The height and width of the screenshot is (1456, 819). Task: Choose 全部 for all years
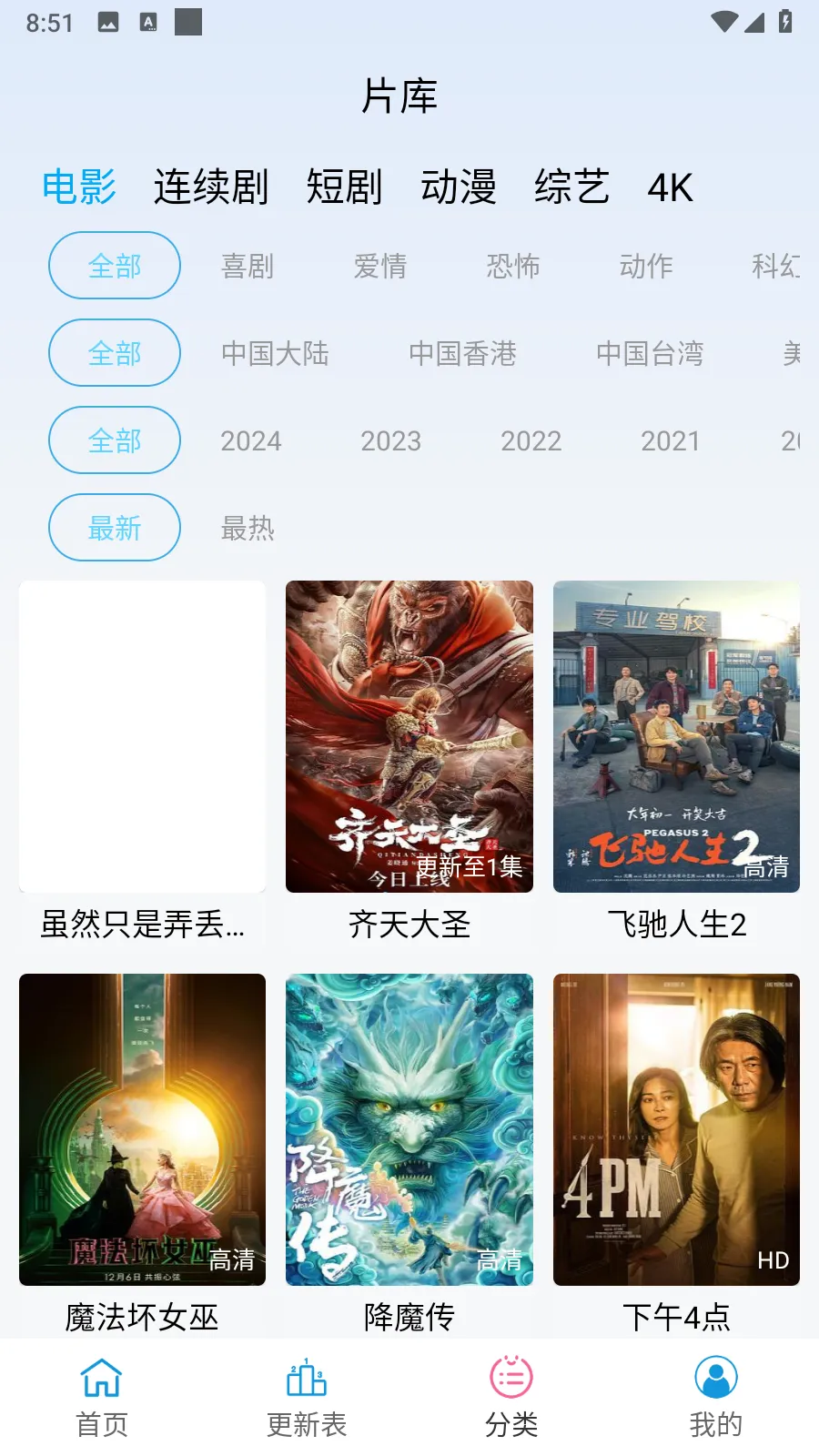coord(114,440)
